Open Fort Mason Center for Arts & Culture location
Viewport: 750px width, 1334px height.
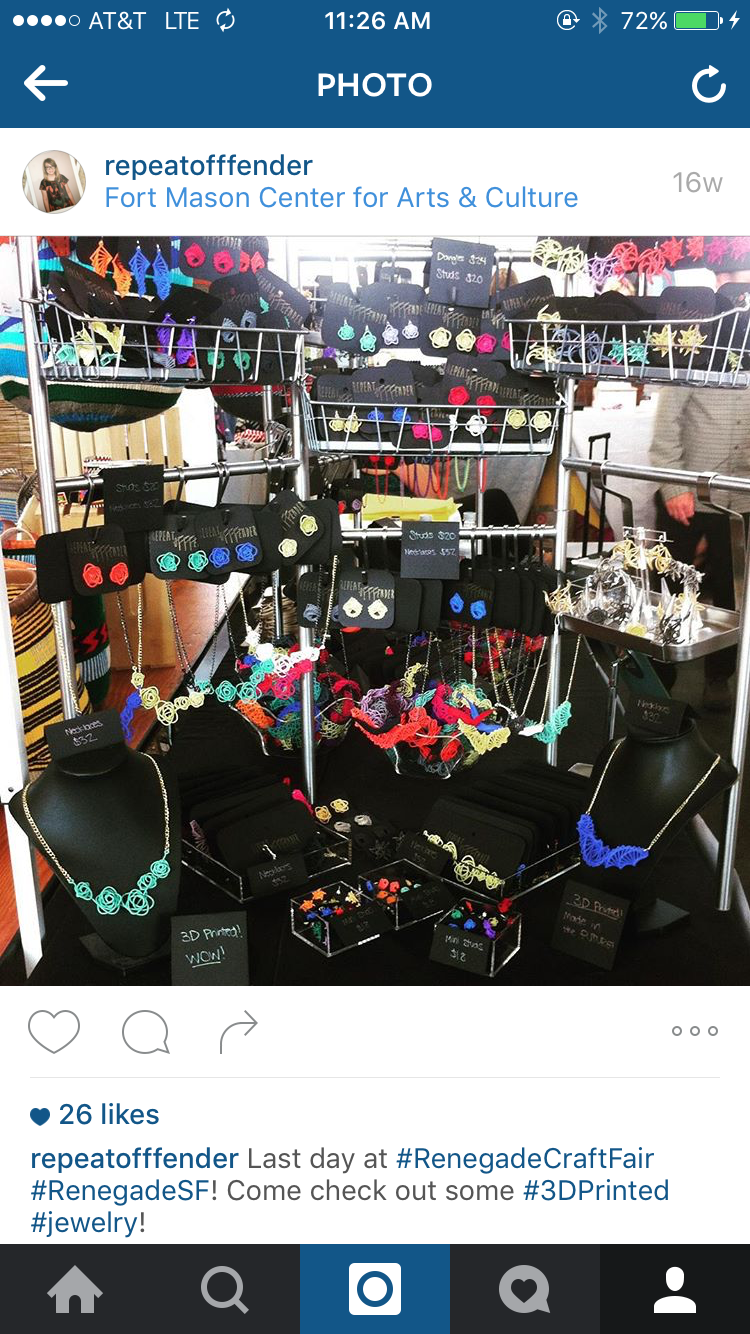tap(341, 198)
